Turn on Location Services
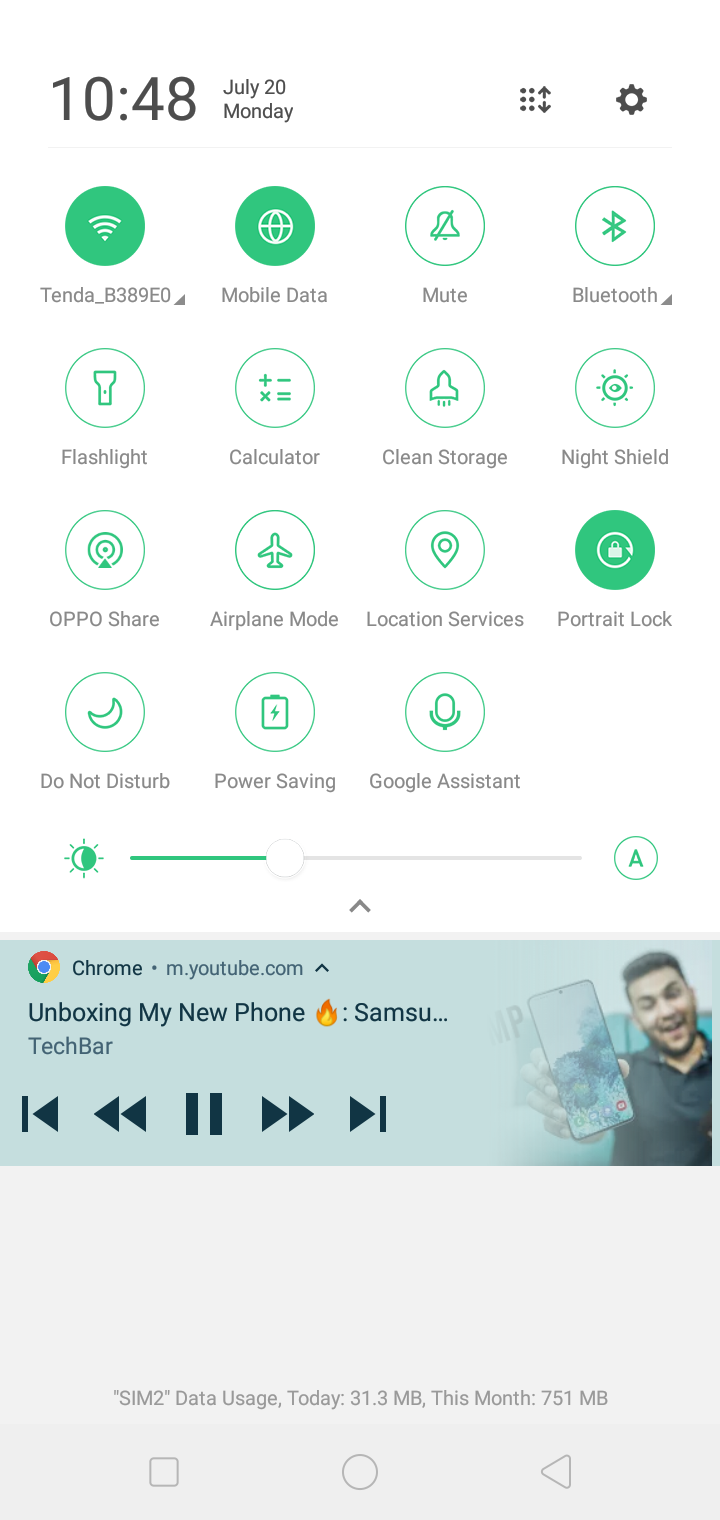Viewport: 720px width, 1520px height. click(445, 551)
